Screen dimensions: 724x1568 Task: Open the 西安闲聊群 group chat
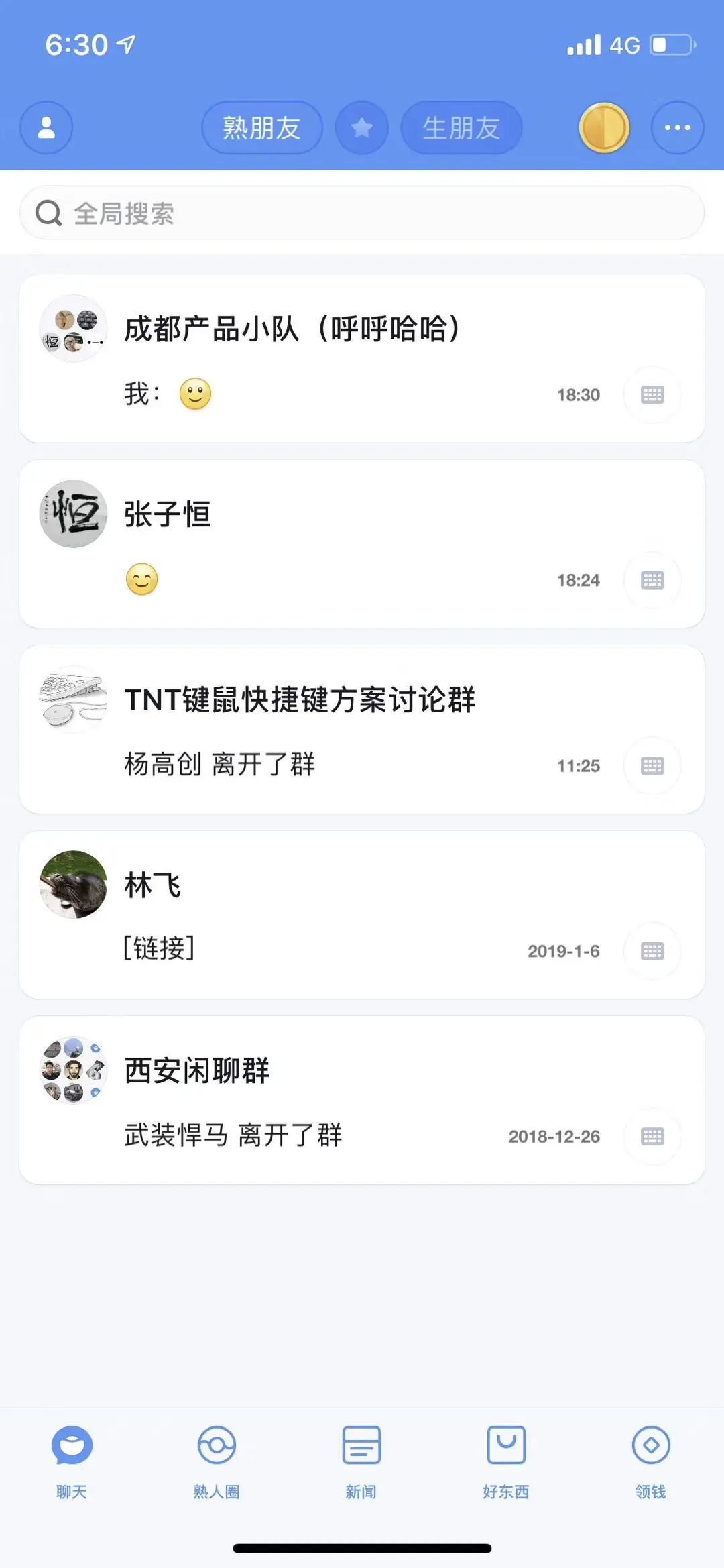coord(322,1100)
